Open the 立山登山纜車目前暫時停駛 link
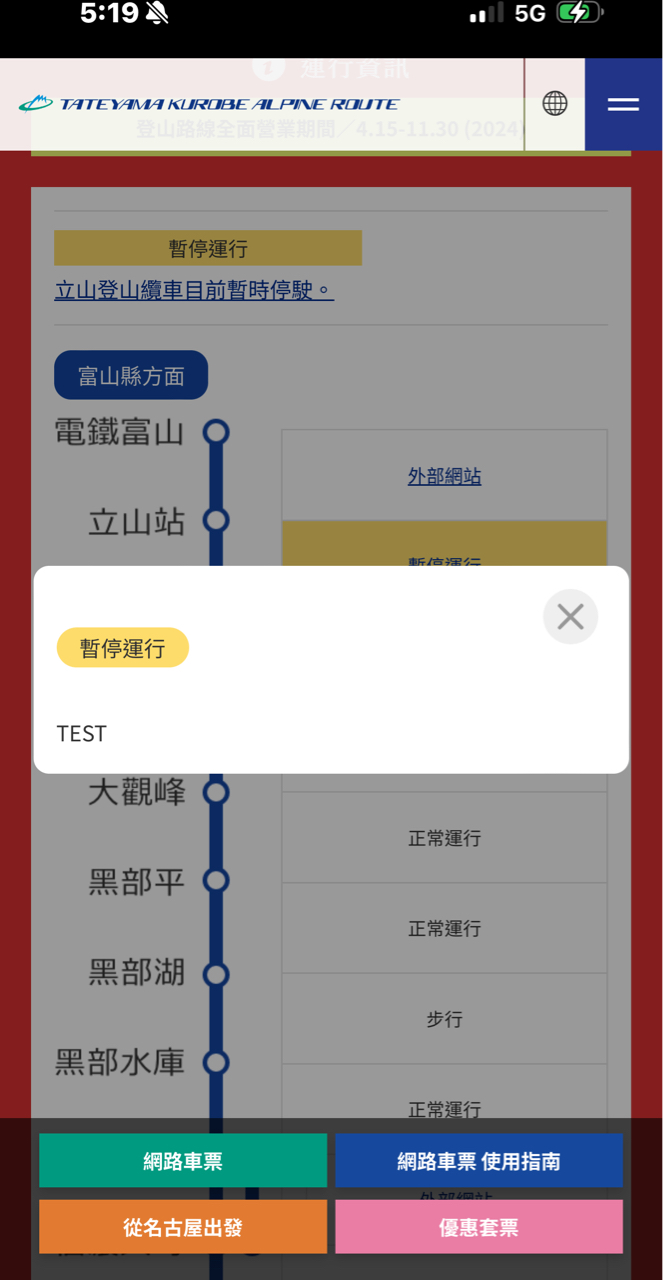 (x=194, y=291)
